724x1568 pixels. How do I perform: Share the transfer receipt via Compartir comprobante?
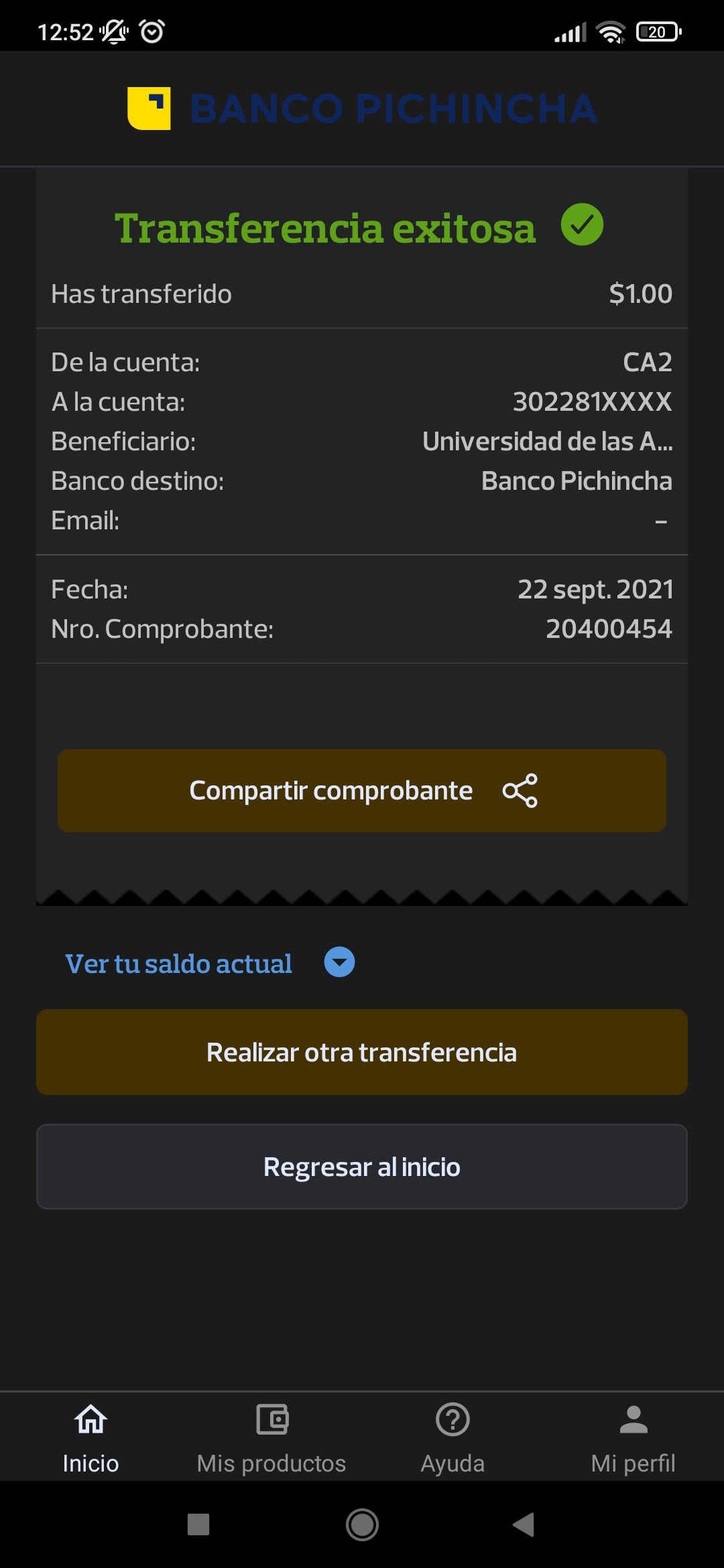tap(362, 791)
